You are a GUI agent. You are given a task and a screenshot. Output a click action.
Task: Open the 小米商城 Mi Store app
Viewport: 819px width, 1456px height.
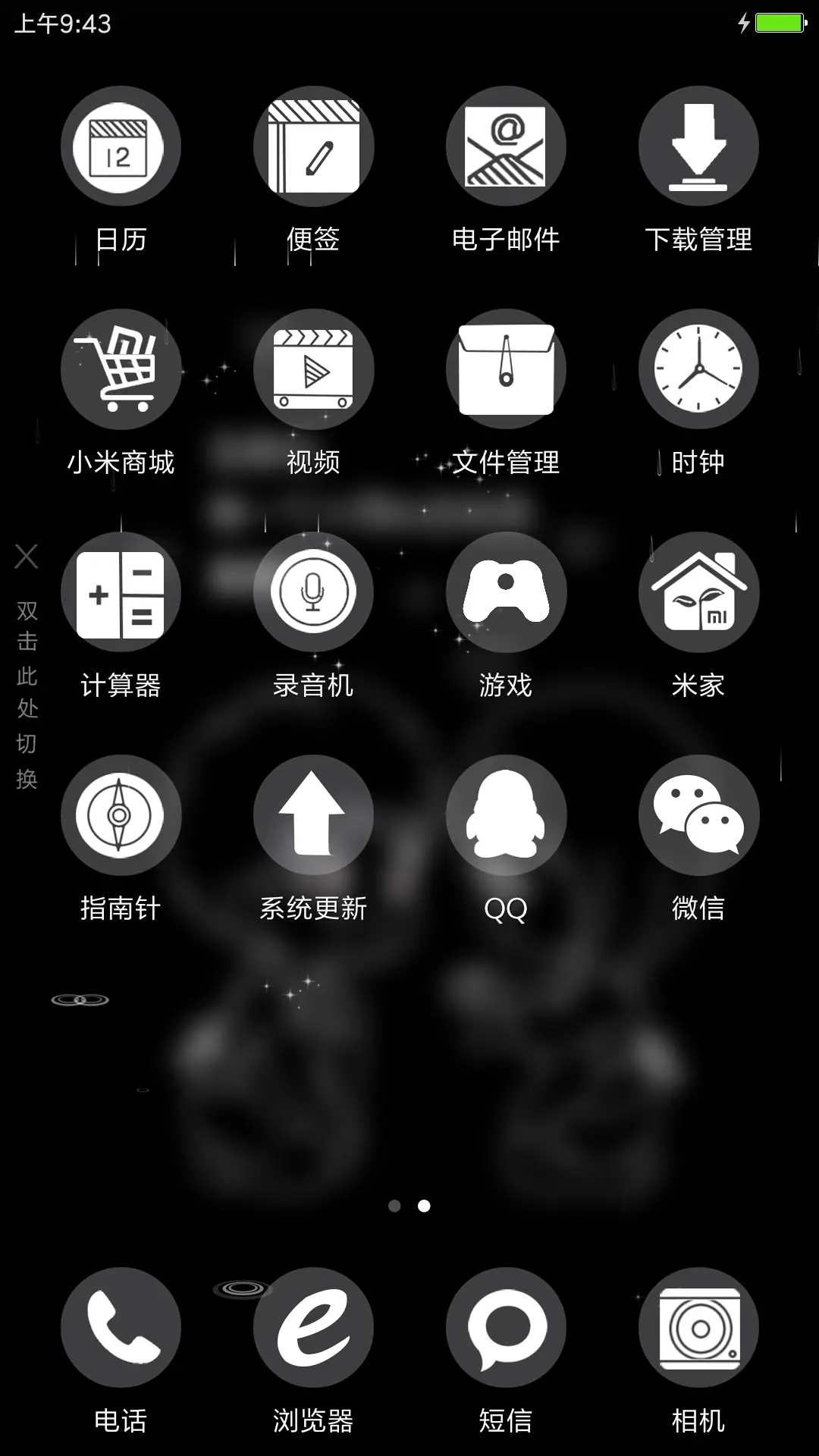click(121, 368)
